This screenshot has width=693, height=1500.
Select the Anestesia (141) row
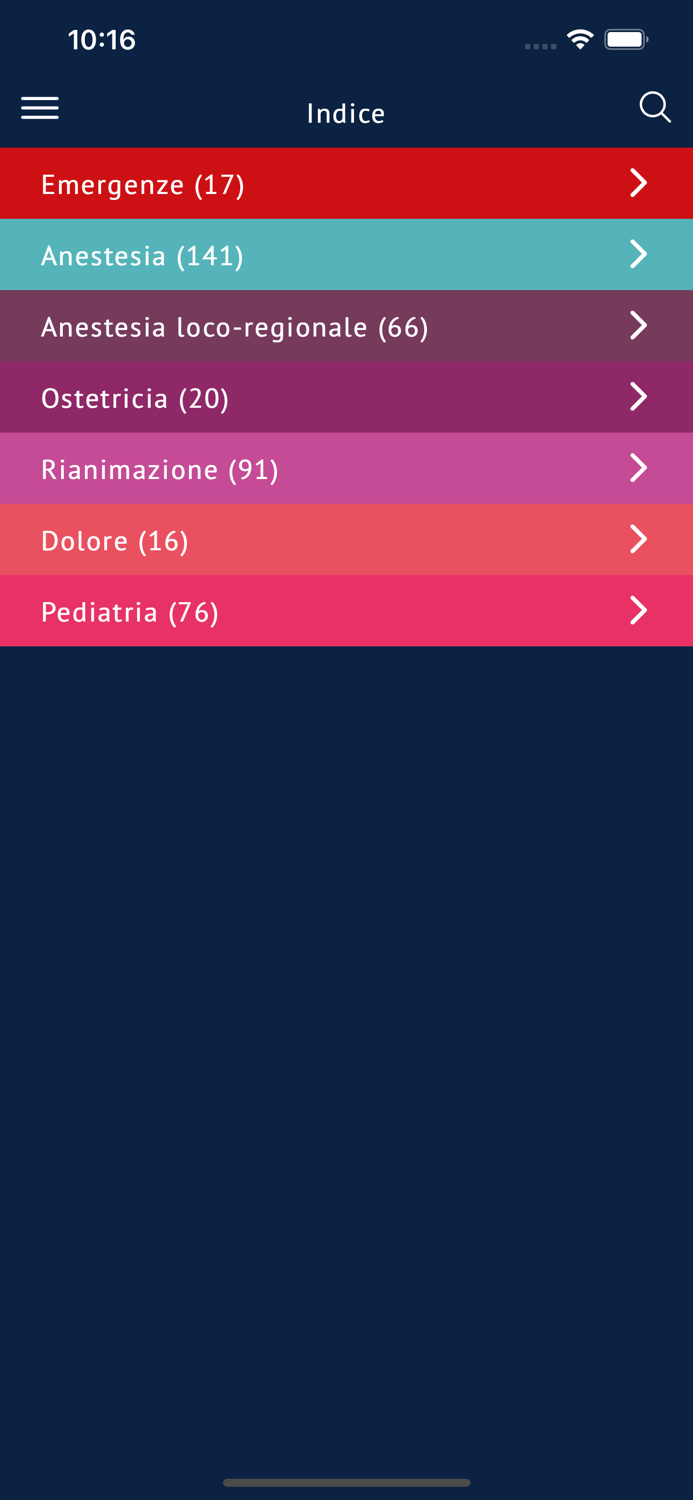point(346,255)
